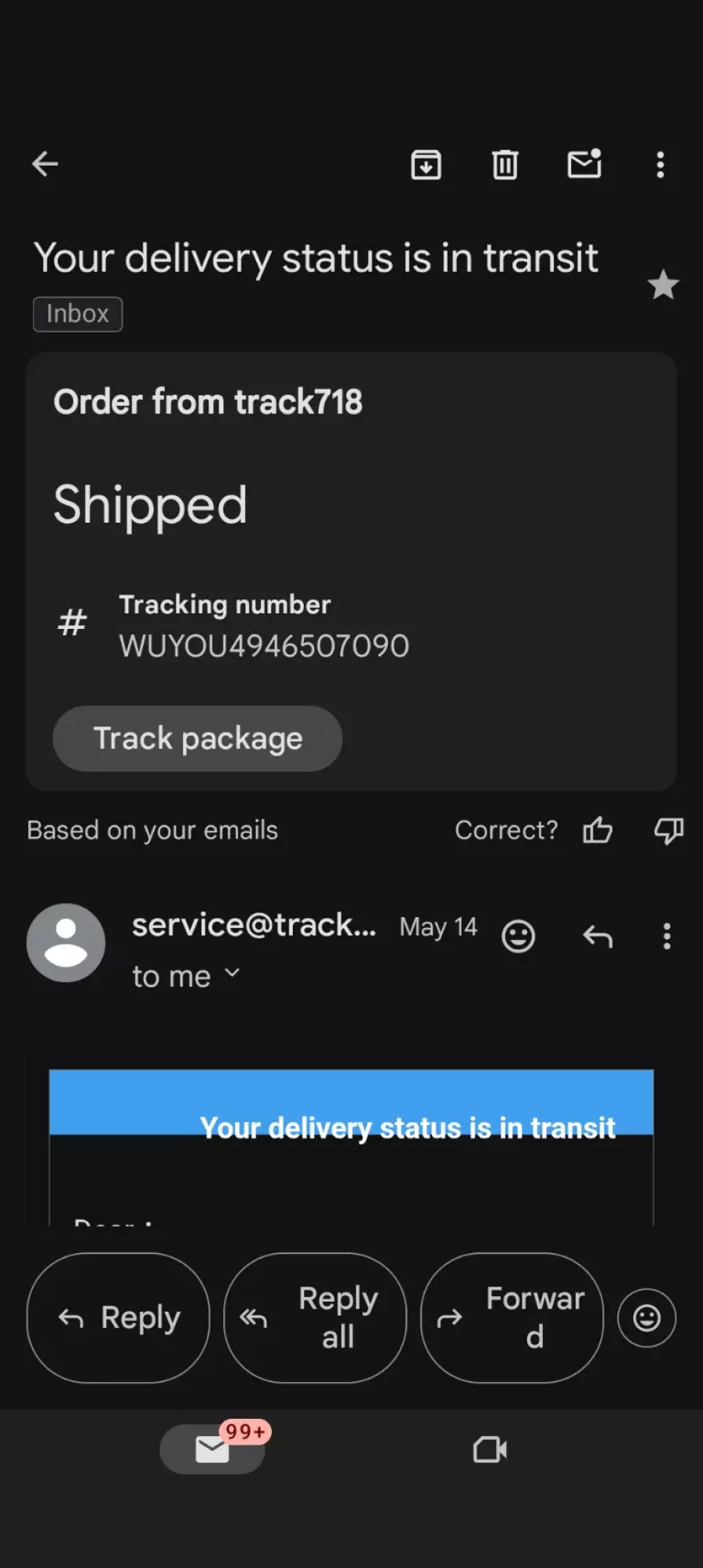703x1568 pixels.
Task: Switch to the Meet video tab
Action: 491,1450
